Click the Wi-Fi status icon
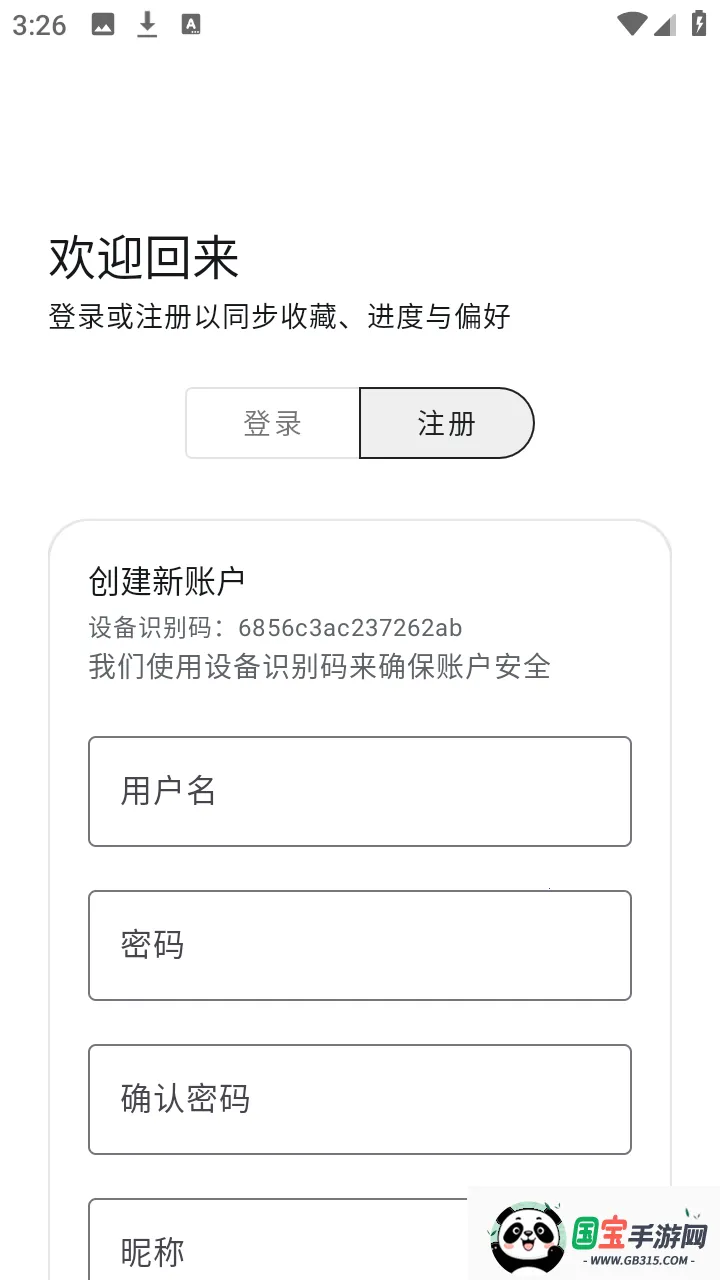The height and width of the screenshot is (1280, 720). [632, 22]
